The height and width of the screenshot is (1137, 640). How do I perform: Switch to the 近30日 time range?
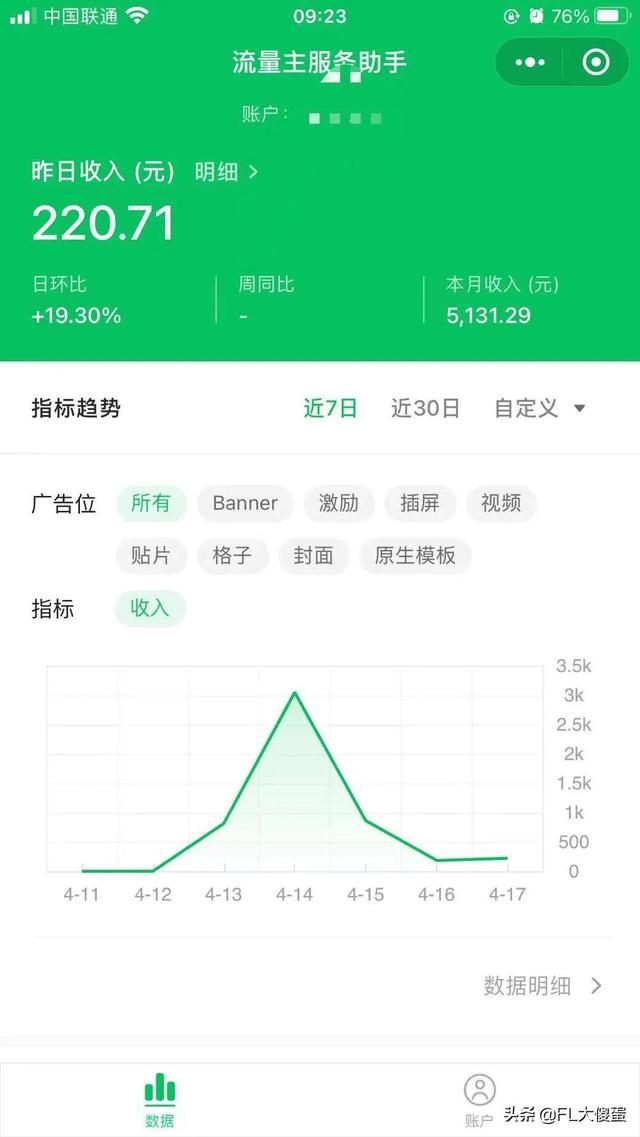(x=425, y=408)
